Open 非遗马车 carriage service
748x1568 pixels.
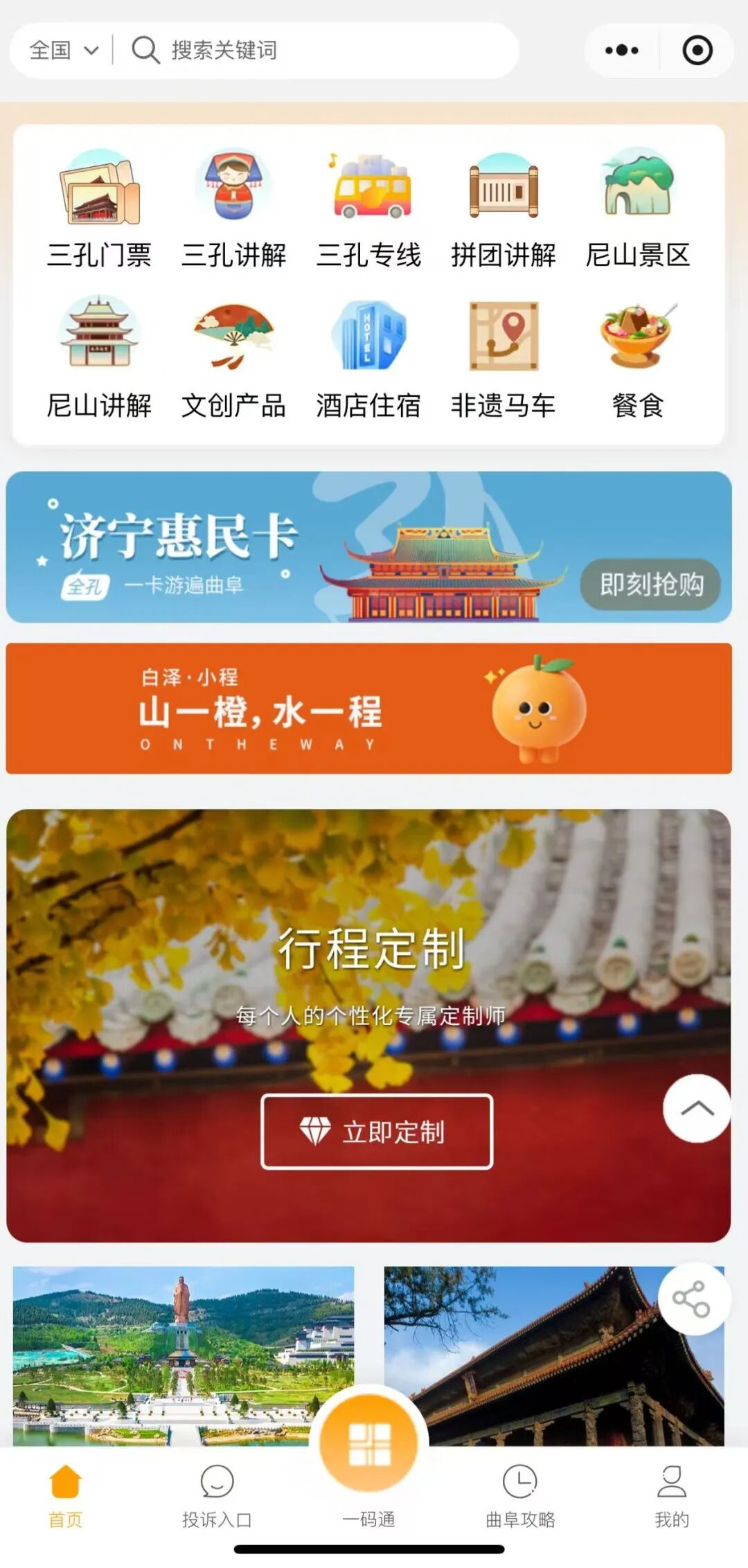click(x=504, y=359)
